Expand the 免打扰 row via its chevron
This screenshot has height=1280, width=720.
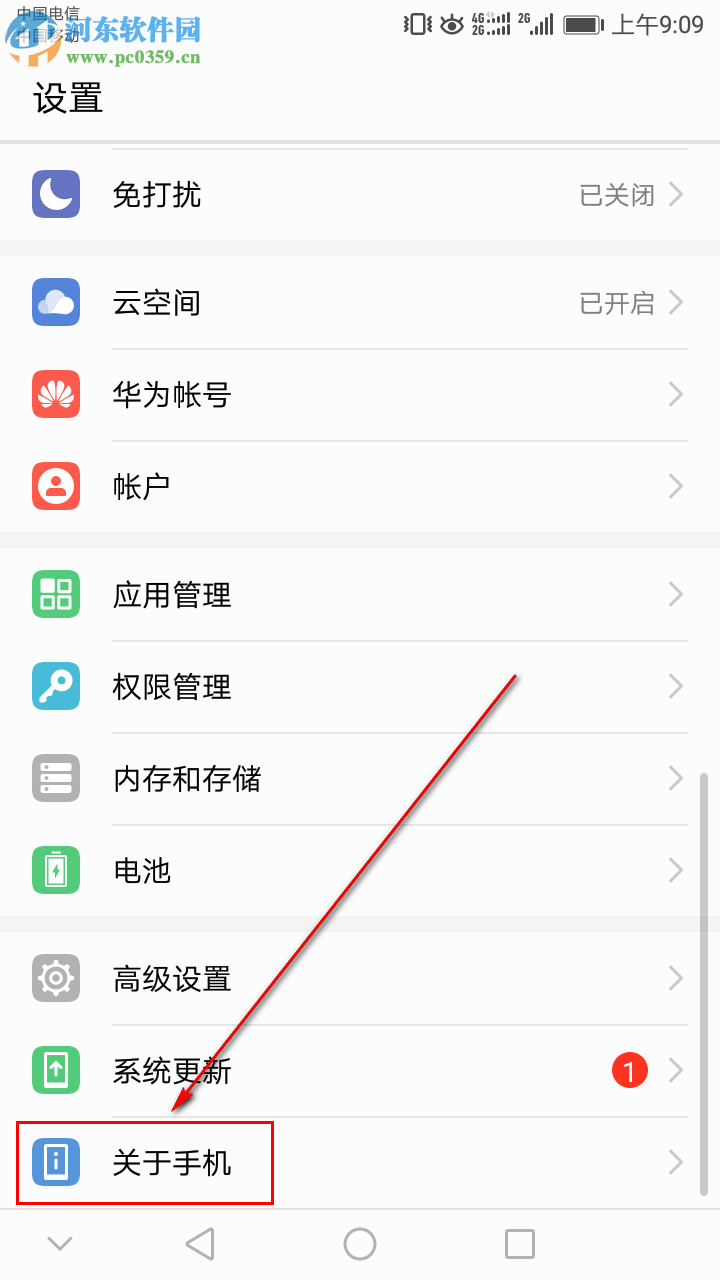tap(675, 194)
